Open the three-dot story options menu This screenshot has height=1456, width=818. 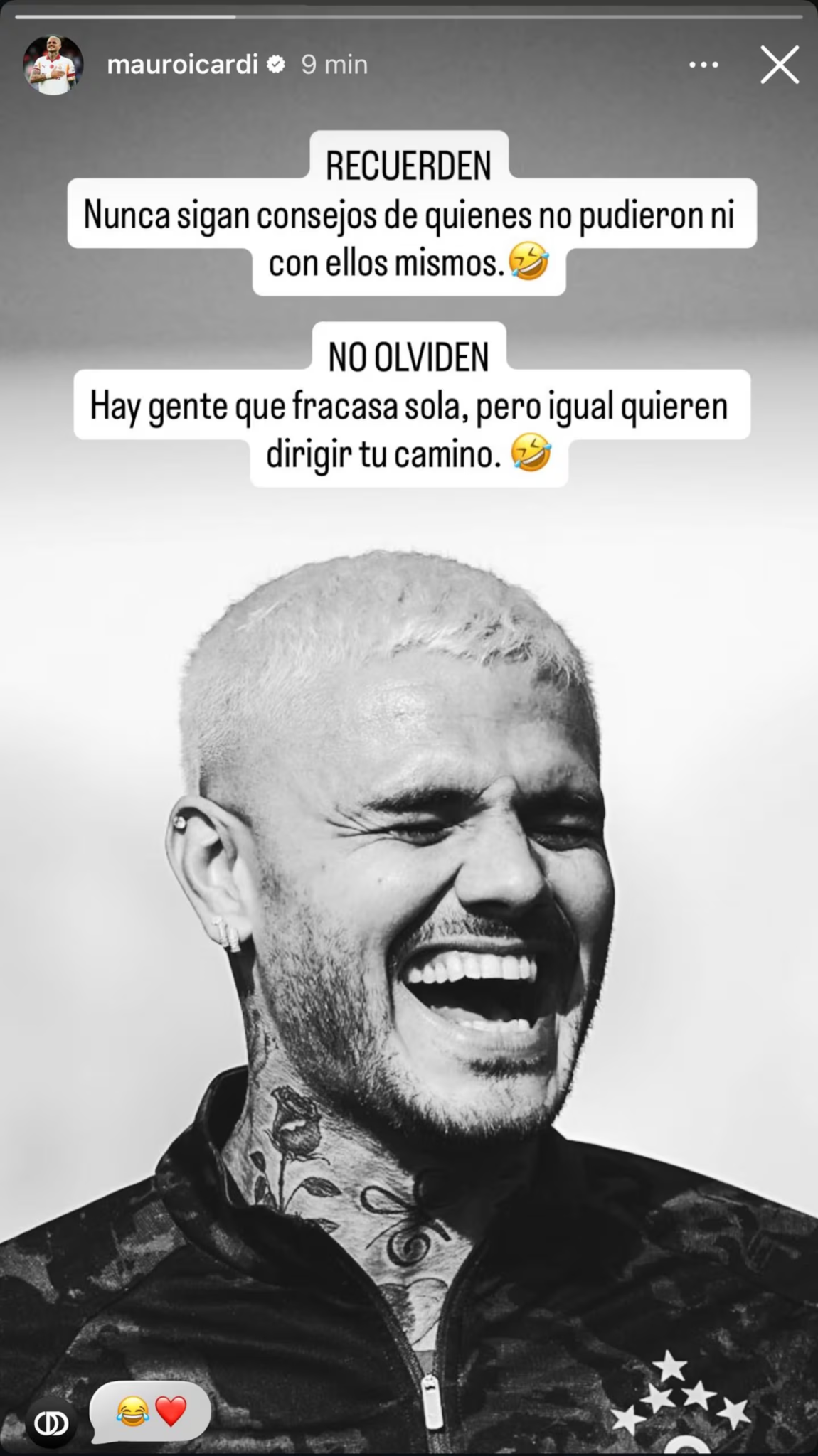(x=703, y=65)
